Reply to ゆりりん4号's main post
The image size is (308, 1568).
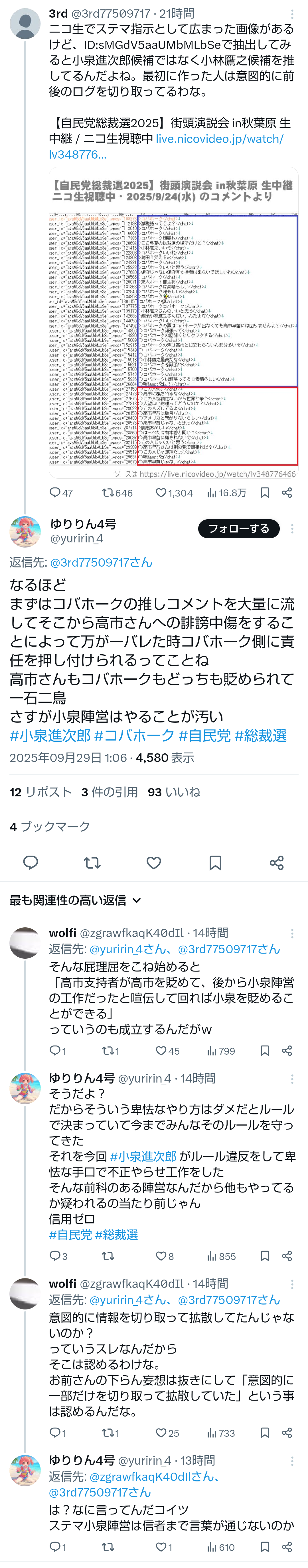31,862
